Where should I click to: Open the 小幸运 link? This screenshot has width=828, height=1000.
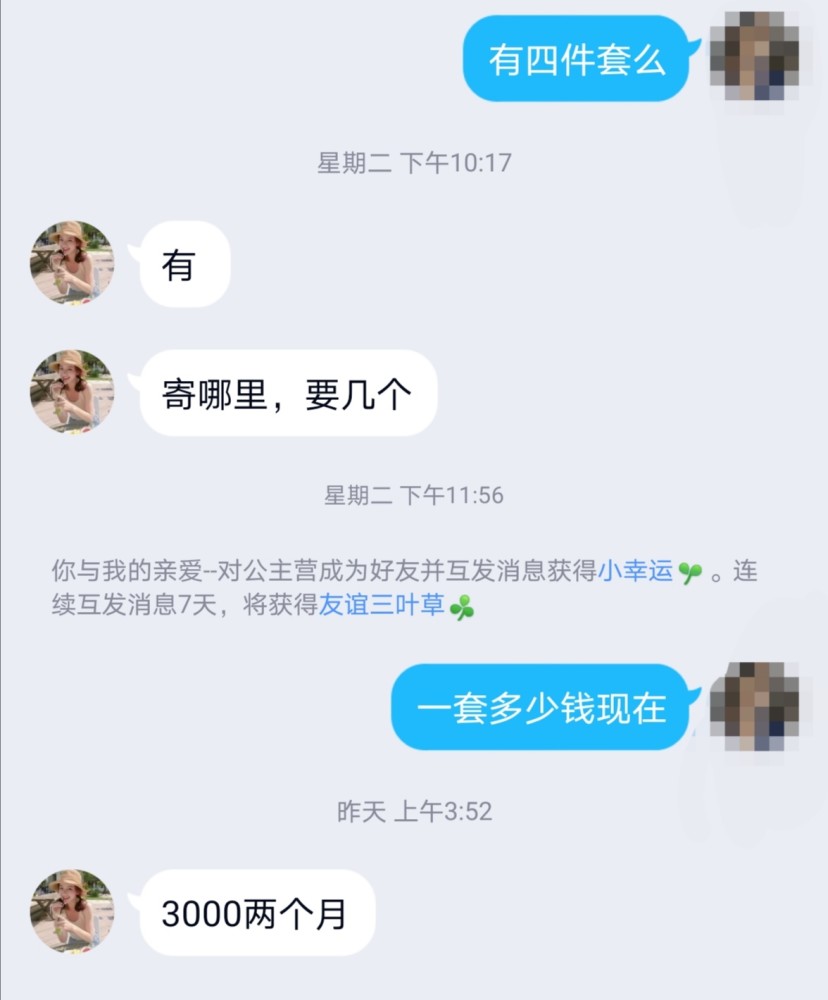coord(636,572)
